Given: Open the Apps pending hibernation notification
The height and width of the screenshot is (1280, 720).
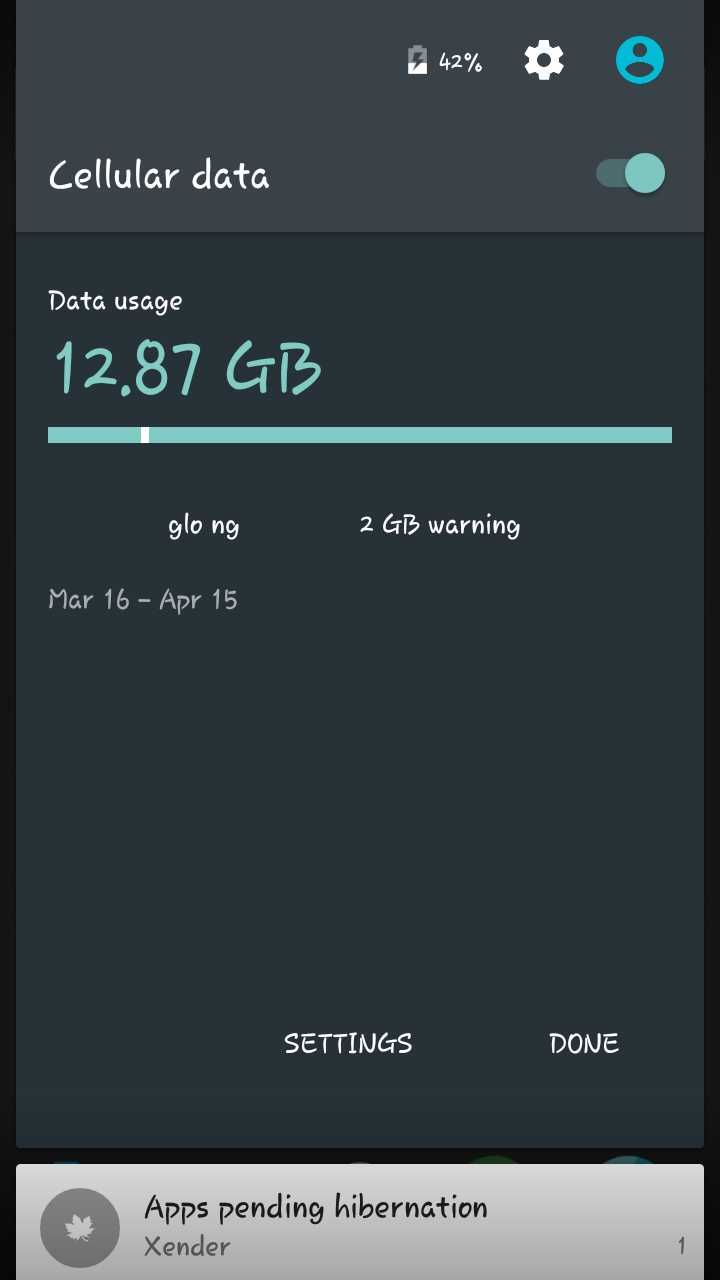Looking at the screenshot, I should (x=360, y=1222).
